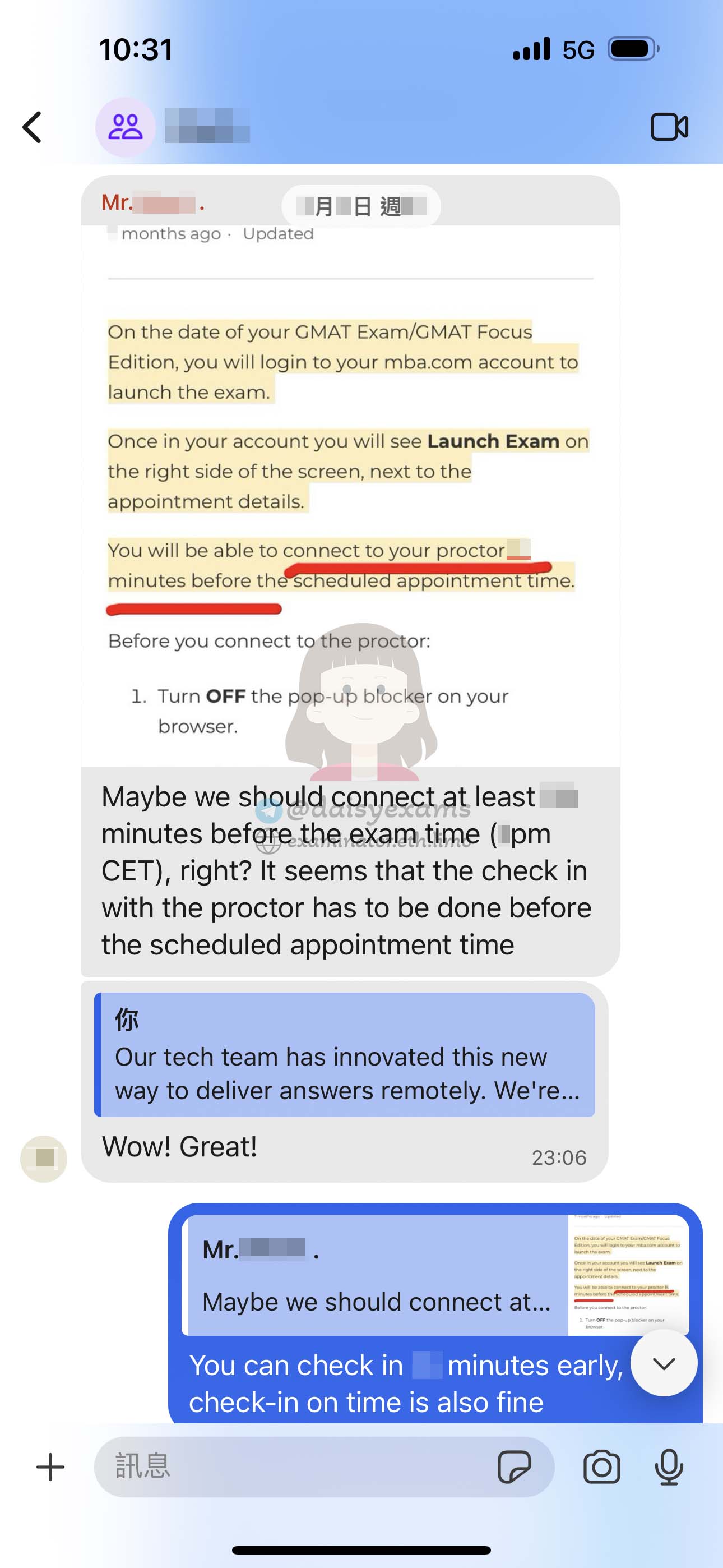Open the group profile avatar
The image size is (723, 1568).
(x=126, y=127)
